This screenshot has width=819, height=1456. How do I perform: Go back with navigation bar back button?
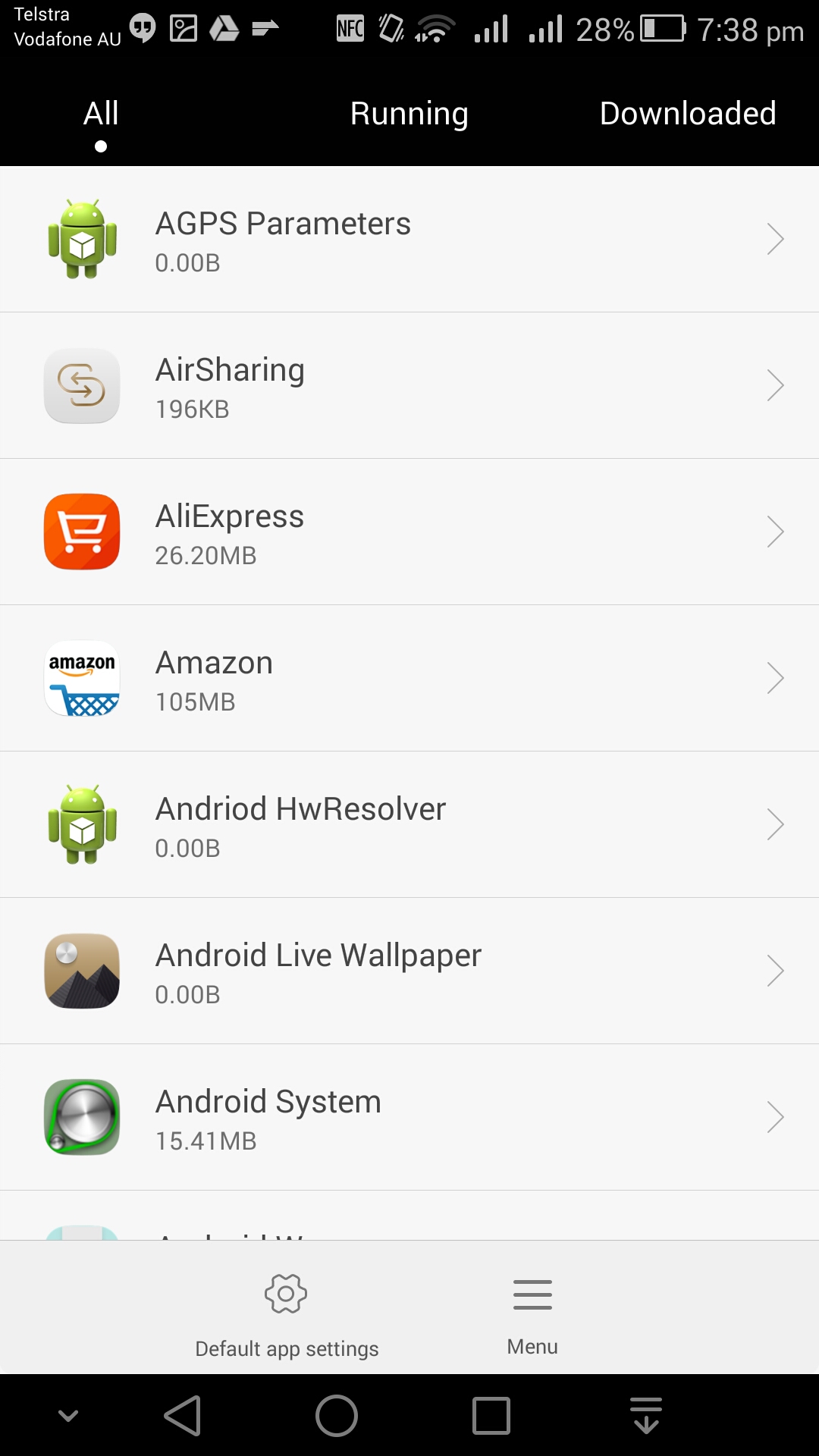(x=183, y=1416)
